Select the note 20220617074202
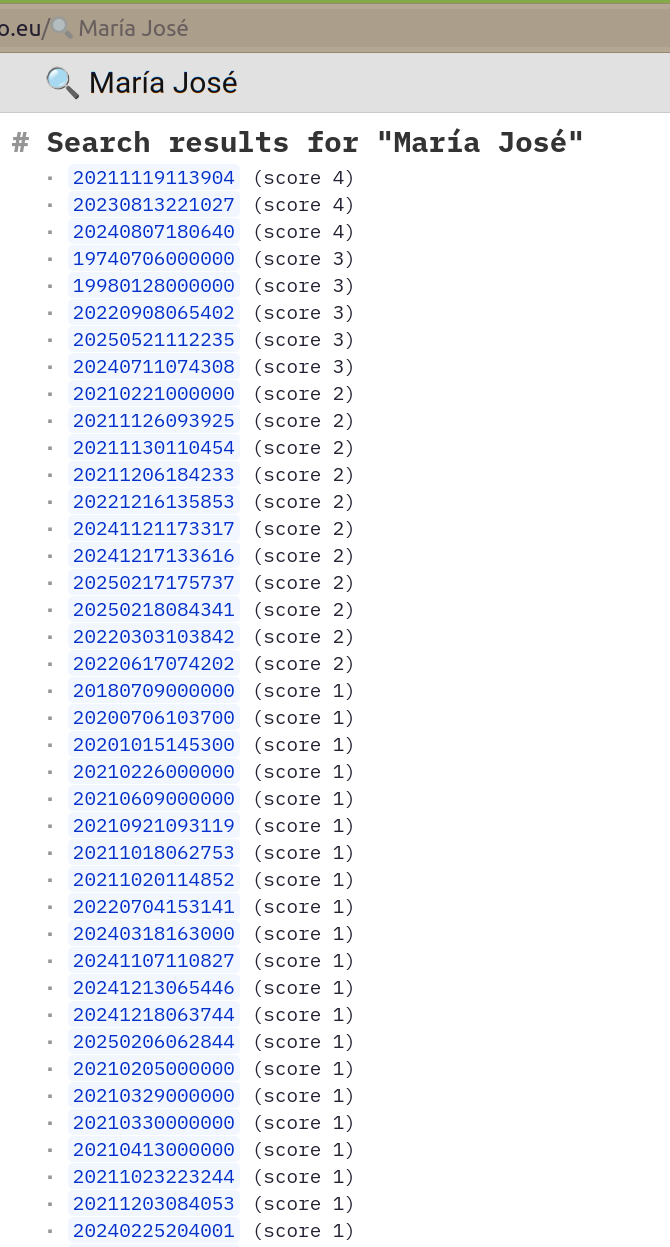 (154, 664)
